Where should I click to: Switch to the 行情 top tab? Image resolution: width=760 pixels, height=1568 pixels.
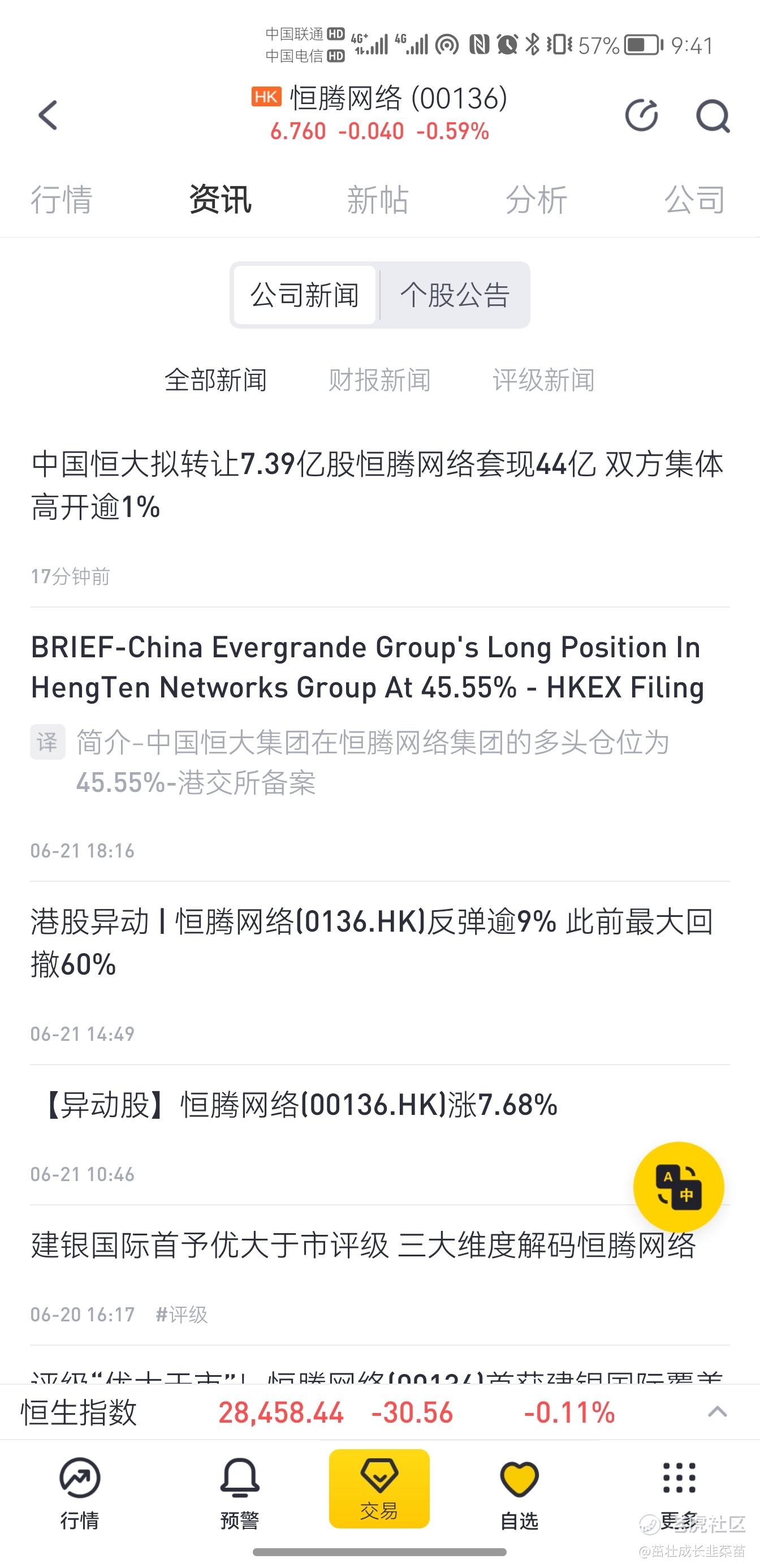click(62, 200)
